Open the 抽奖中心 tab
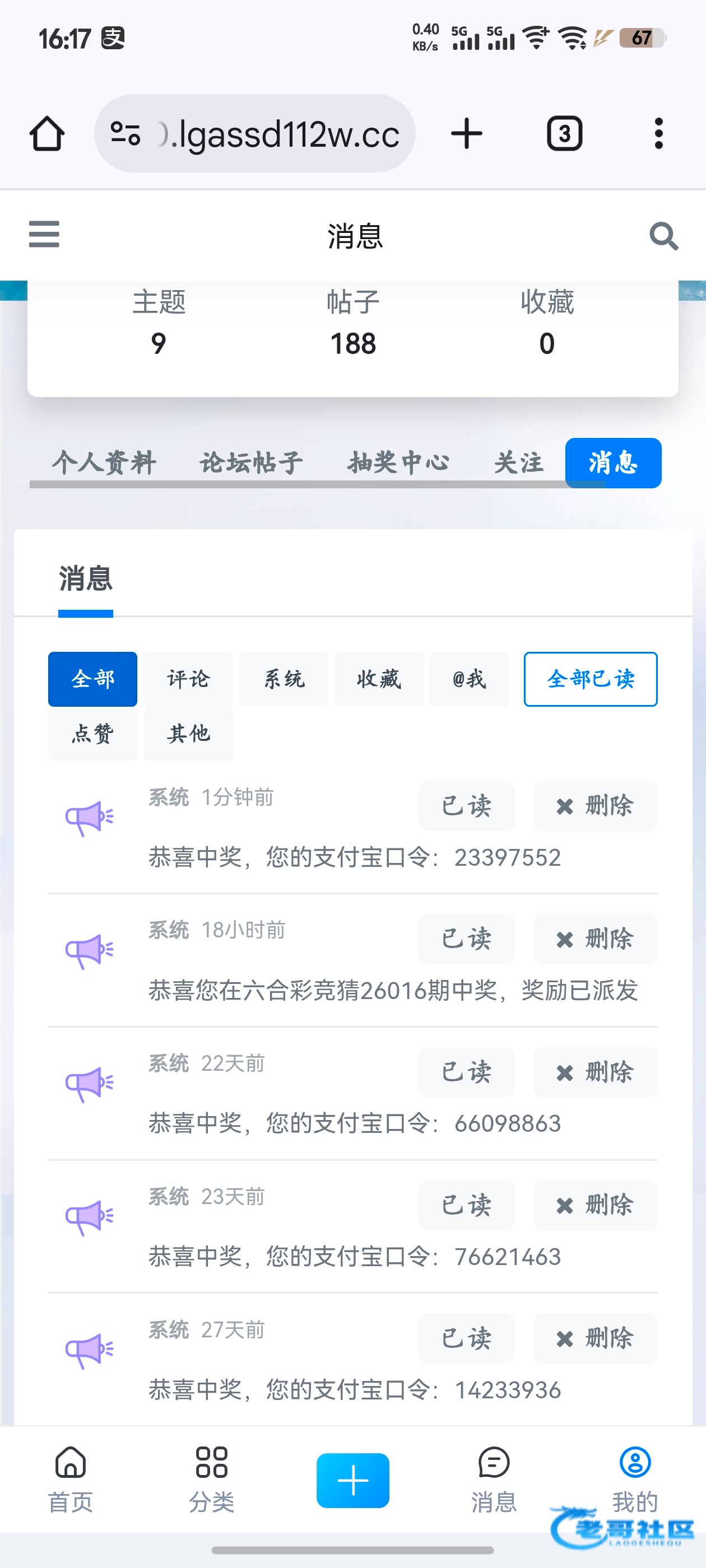Image resolution: width=706 pixels, height=1568 pixels. click(398, 462)
